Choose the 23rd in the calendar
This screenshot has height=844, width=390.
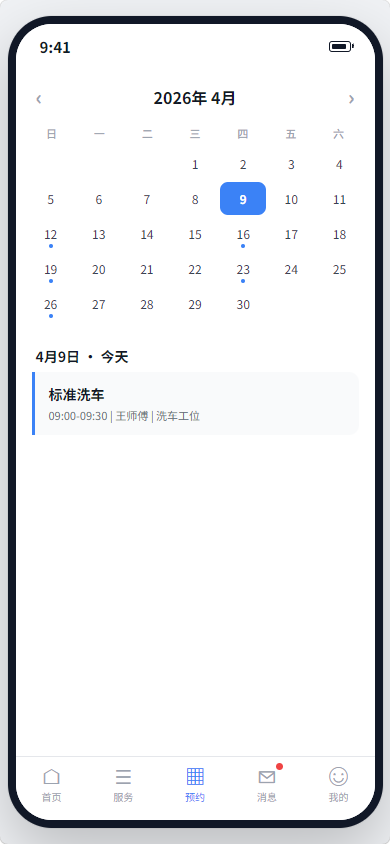(x=243, y=270)
